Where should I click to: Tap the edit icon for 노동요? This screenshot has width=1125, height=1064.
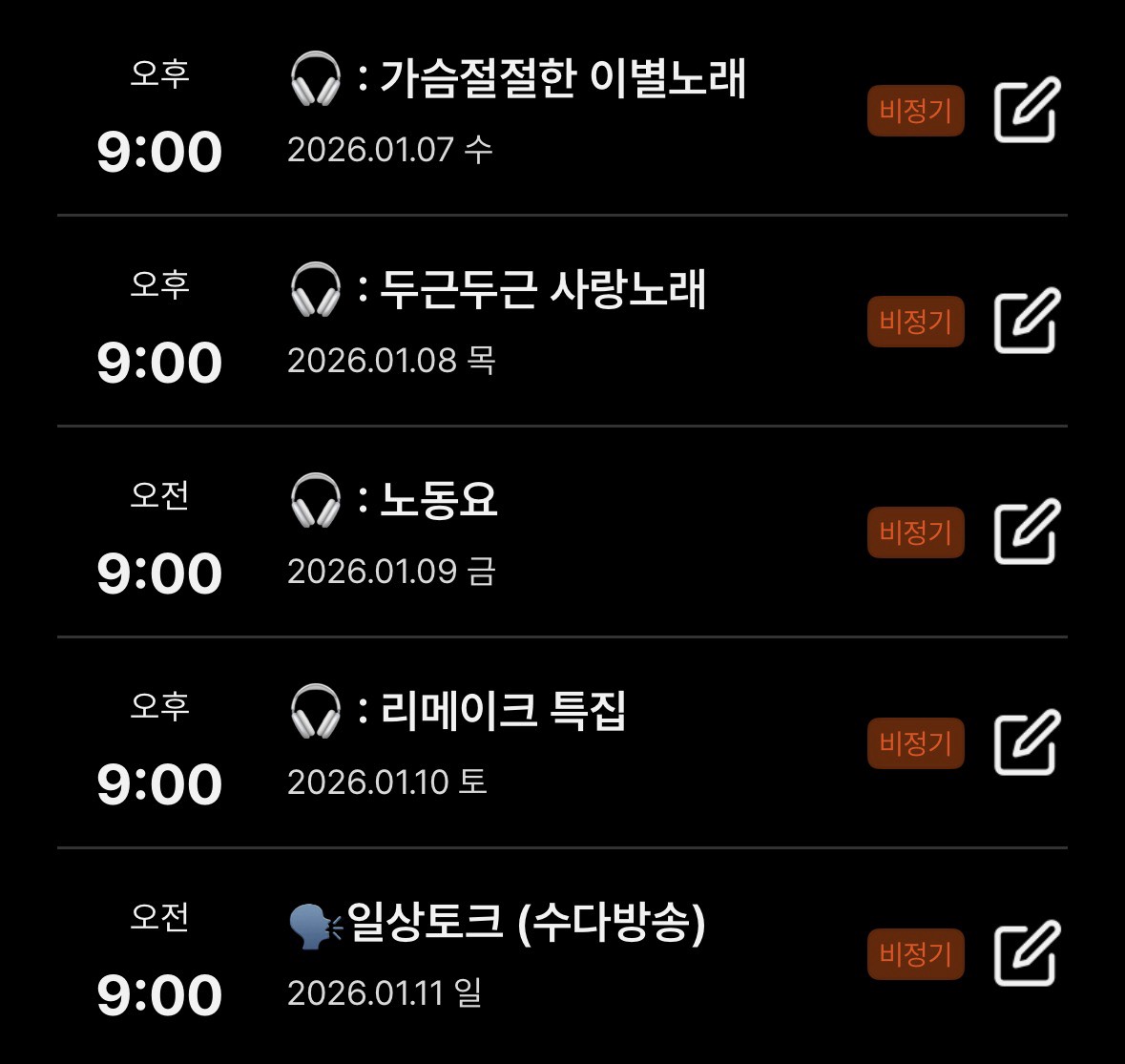tap(1026, 532)
